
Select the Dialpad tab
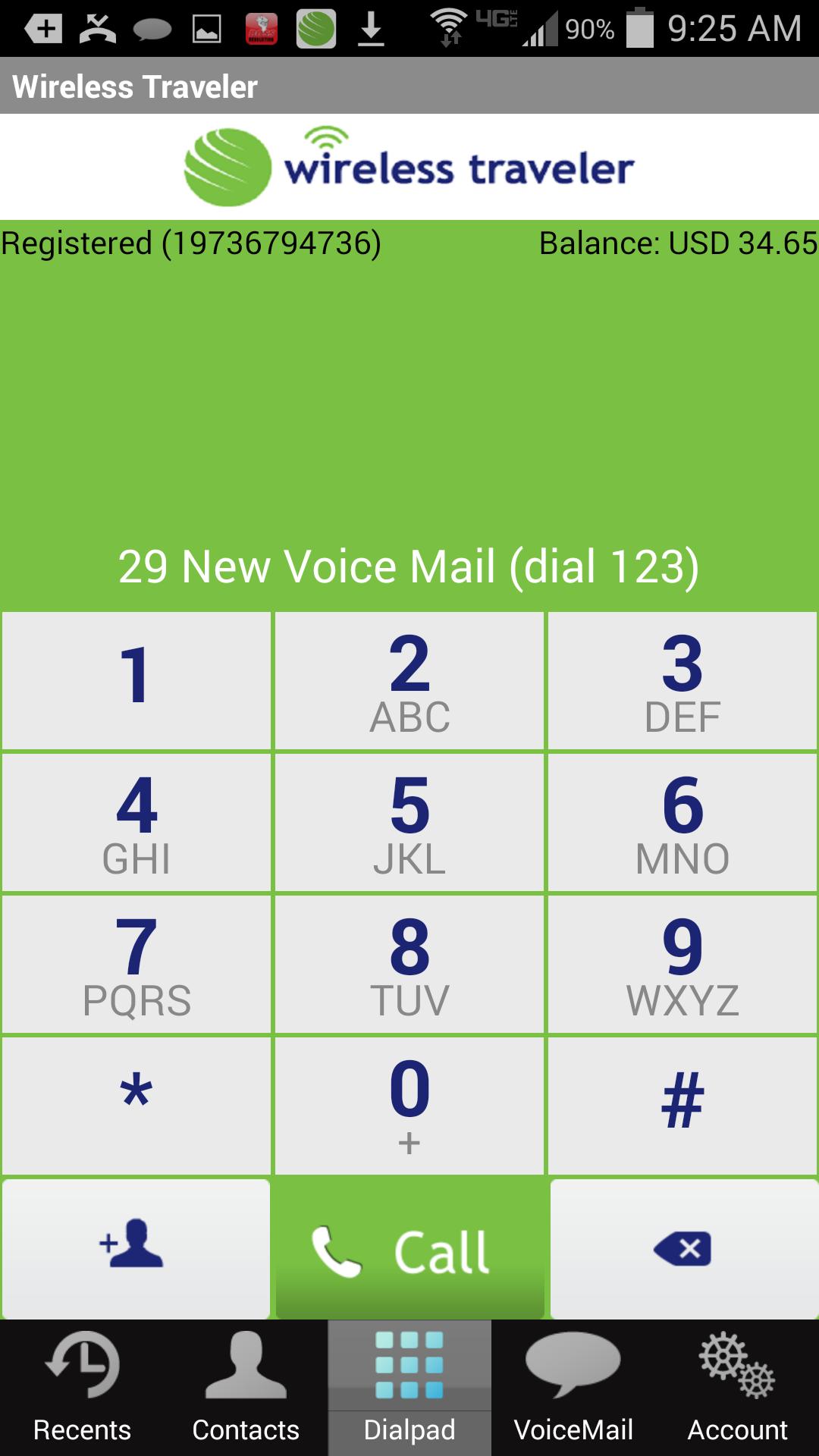pyautogui.click(x=409, y=1388)
